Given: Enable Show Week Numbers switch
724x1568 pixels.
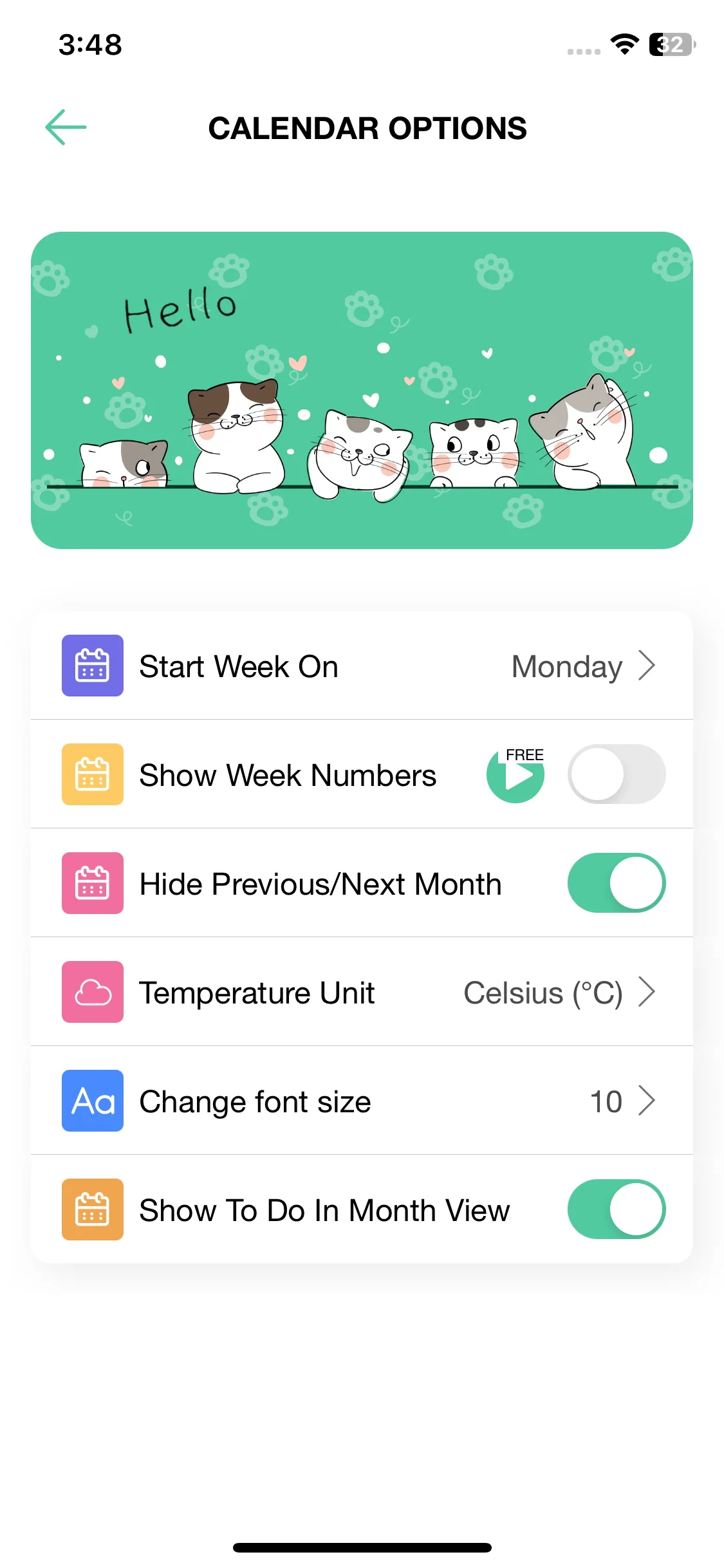Looking at the screenshot, I should 616,774.
